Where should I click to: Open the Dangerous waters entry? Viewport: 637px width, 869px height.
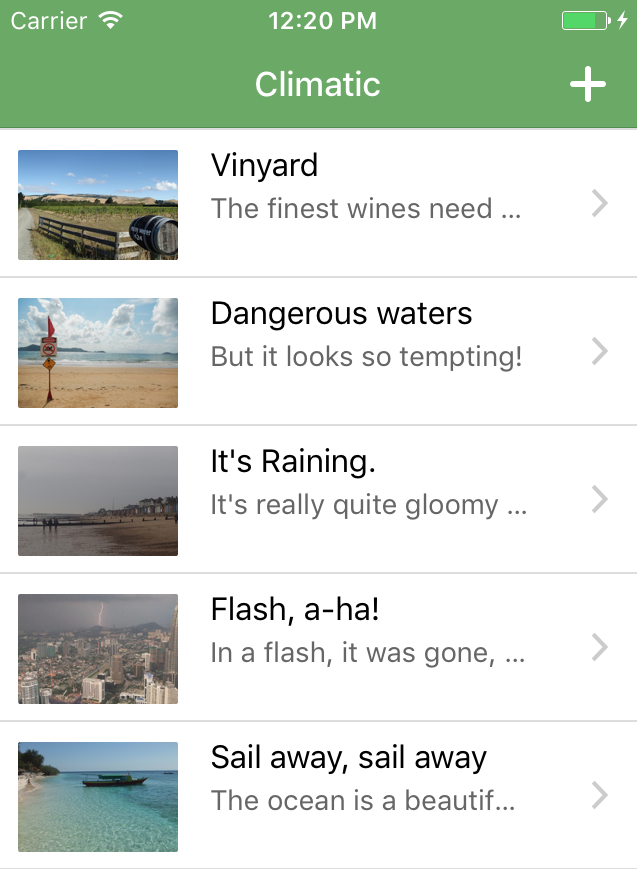point(318,352)
